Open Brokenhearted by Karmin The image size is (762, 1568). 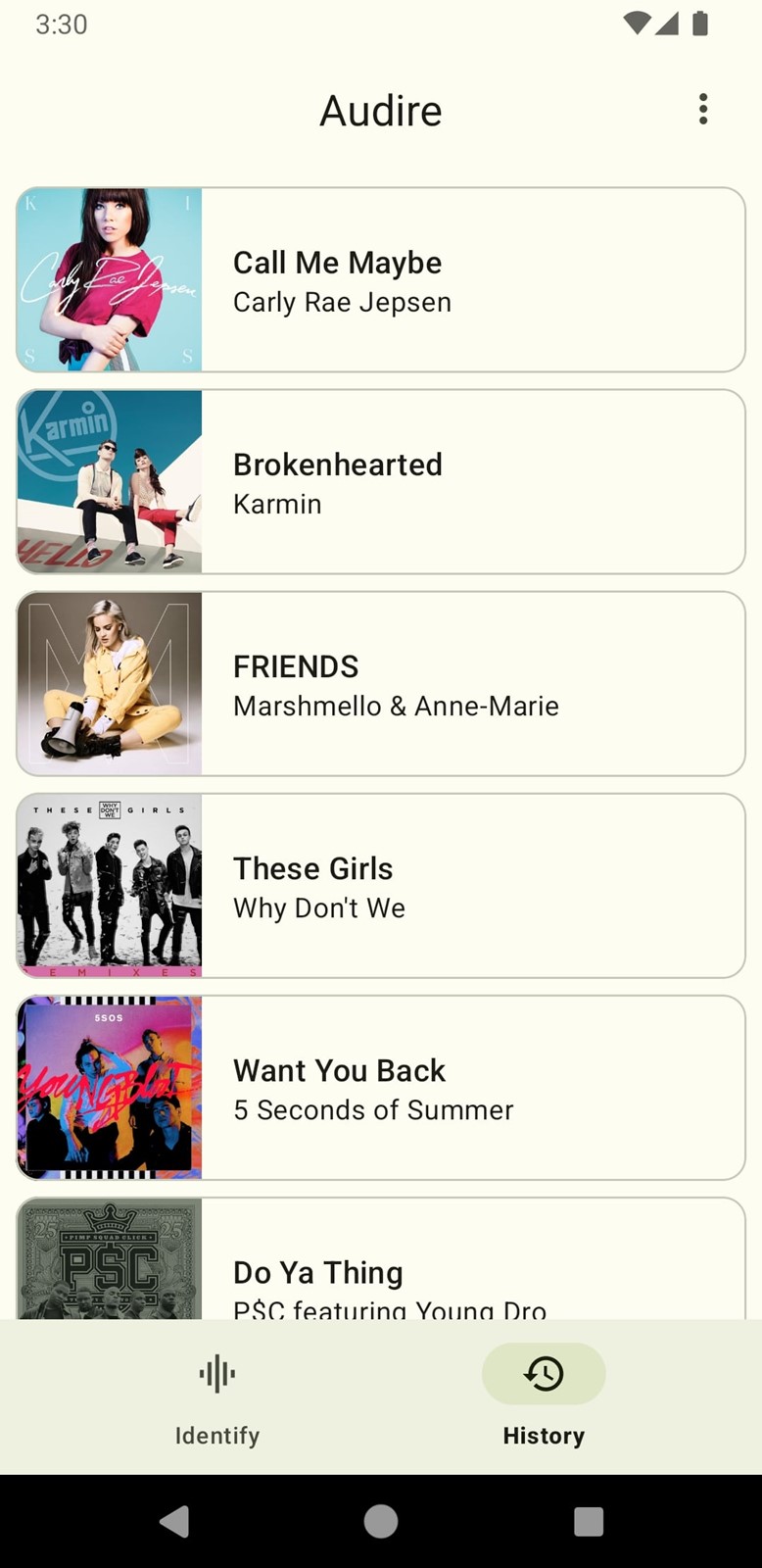click(381, 481)
